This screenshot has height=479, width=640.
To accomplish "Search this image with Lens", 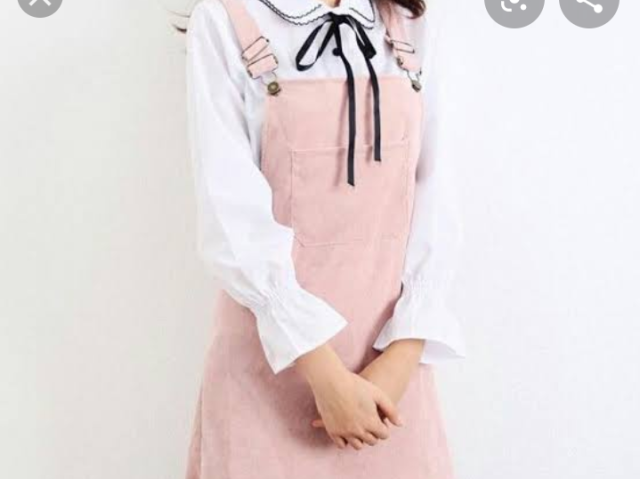I will pyautogui.click(x=514, y=5).
